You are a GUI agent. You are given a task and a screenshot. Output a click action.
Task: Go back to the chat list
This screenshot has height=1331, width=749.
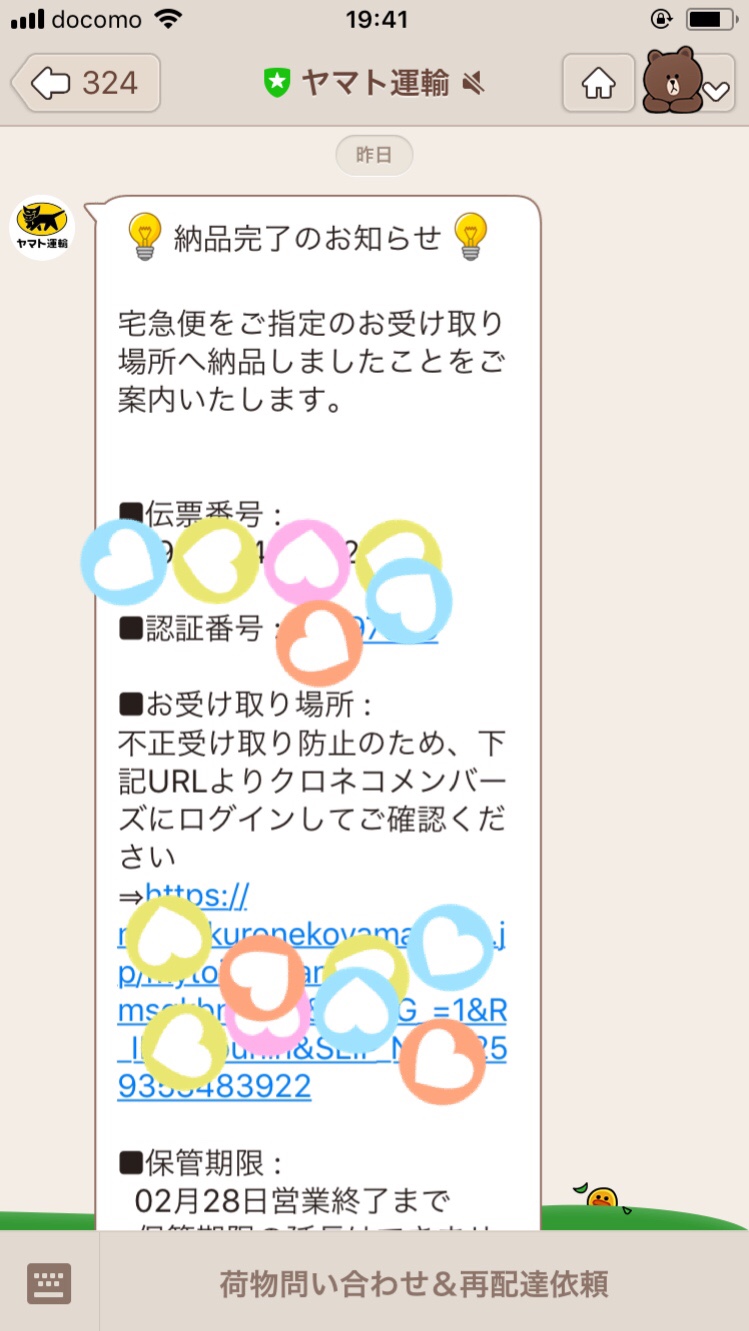pyautogui.click(x=86, y=83)
